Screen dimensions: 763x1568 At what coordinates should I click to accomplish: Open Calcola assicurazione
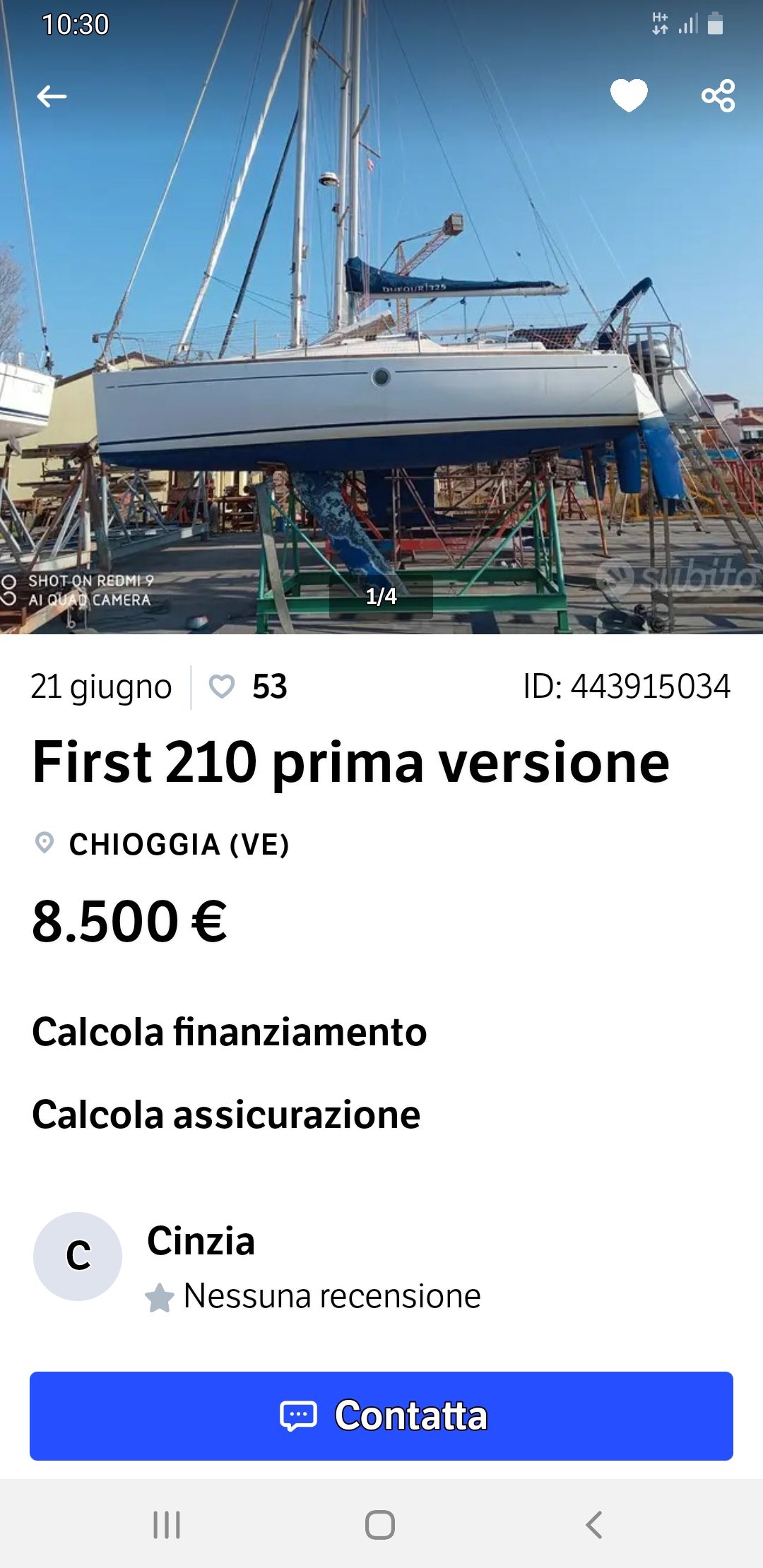[x=226, y=1115]
